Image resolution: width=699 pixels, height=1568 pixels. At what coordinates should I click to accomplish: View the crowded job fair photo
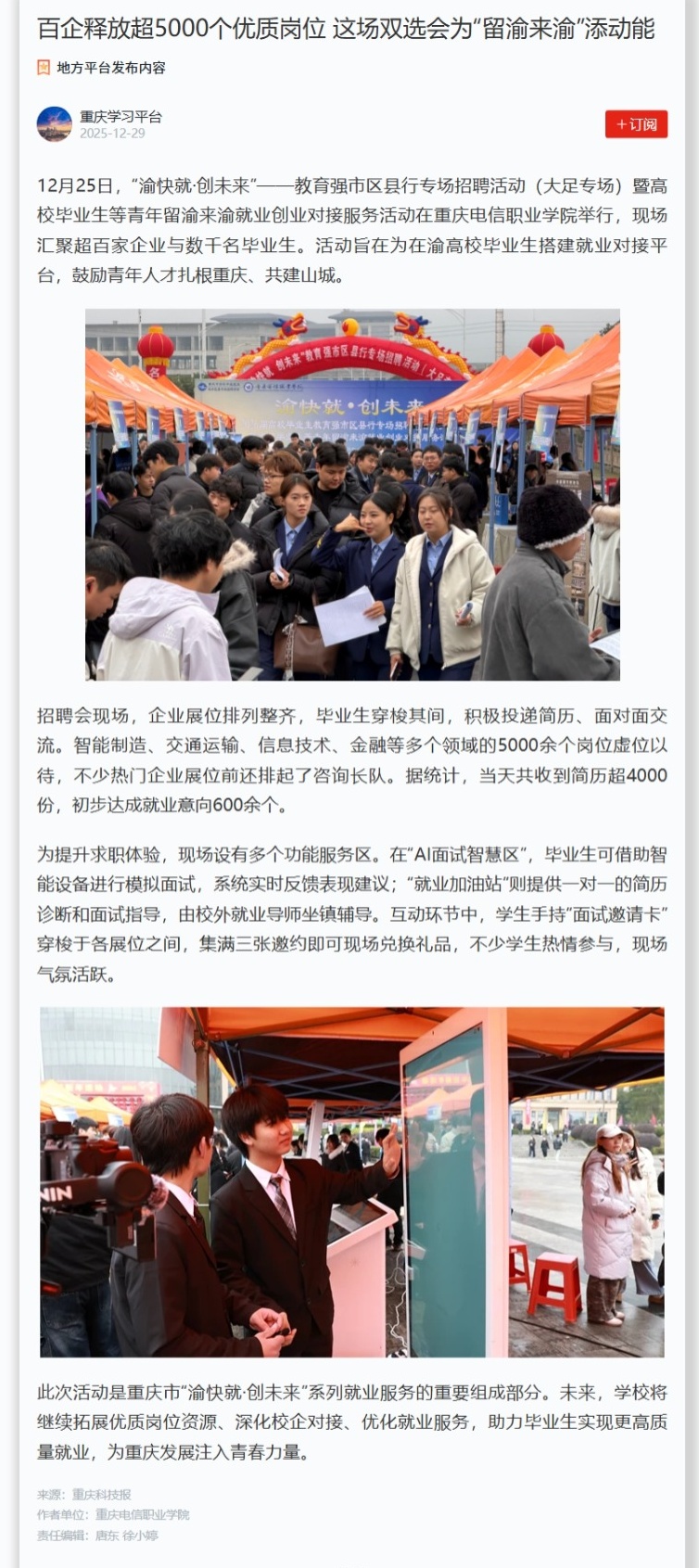(x=352, y=495)
